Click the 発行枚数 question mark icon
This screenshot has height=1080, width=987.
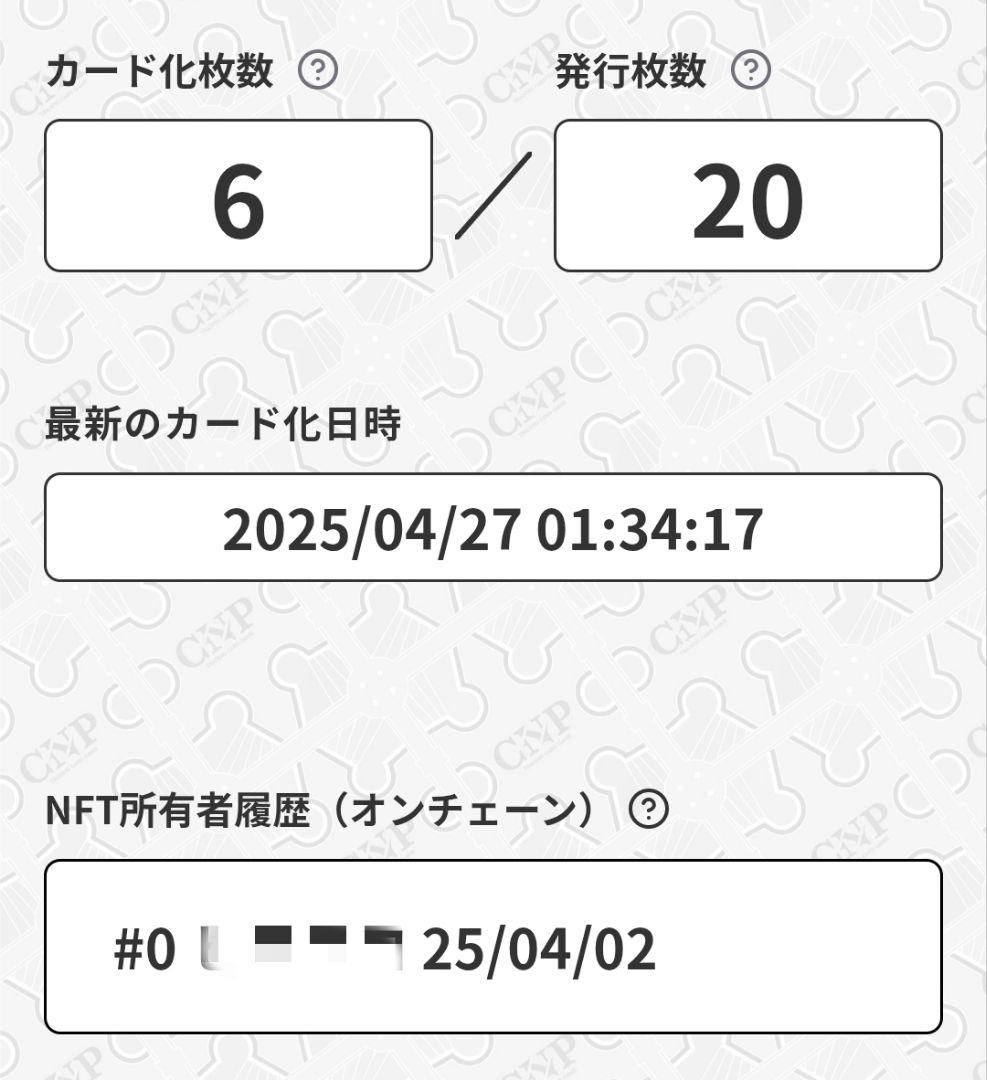point(752,70)
